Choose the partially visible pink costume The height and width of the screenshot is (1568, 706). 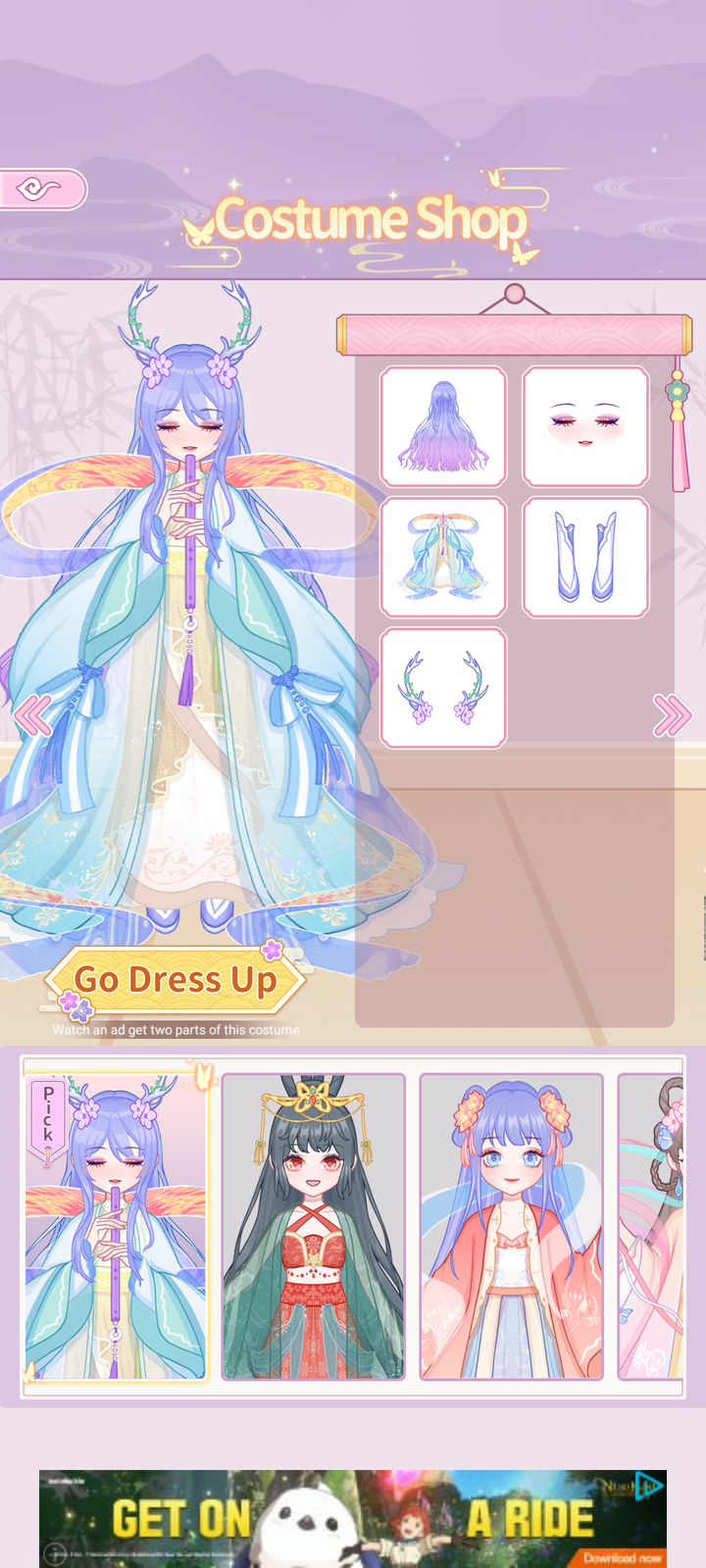click(650, 1227)
